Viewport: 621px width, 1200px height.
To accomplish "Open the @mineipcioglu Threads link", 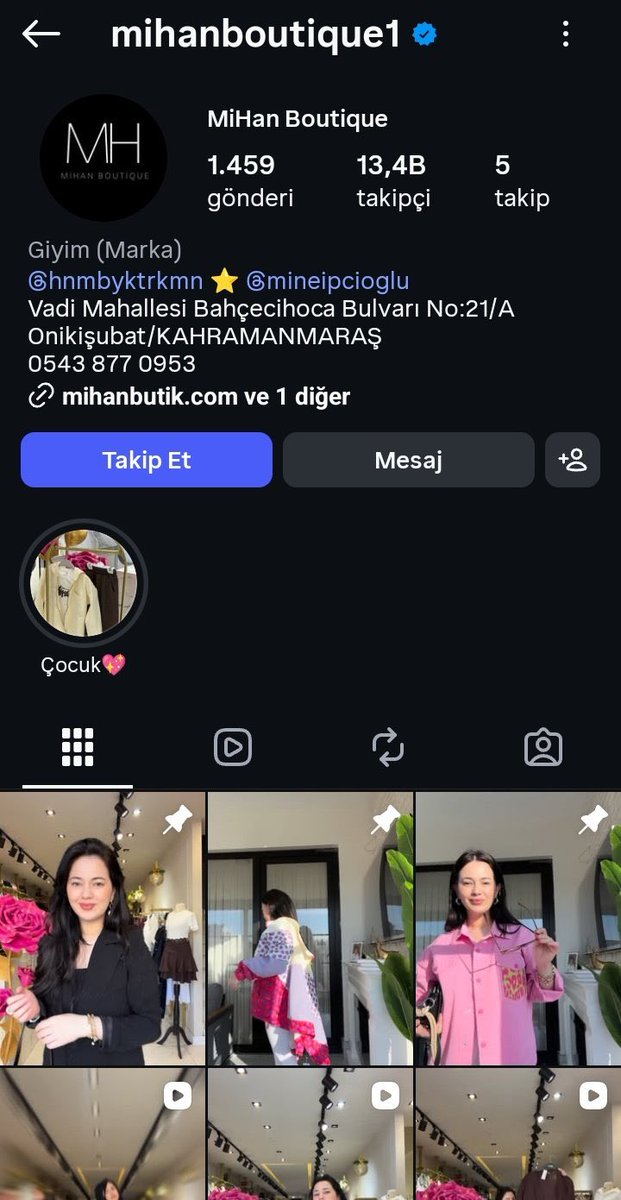I will [x=327, y=280].
